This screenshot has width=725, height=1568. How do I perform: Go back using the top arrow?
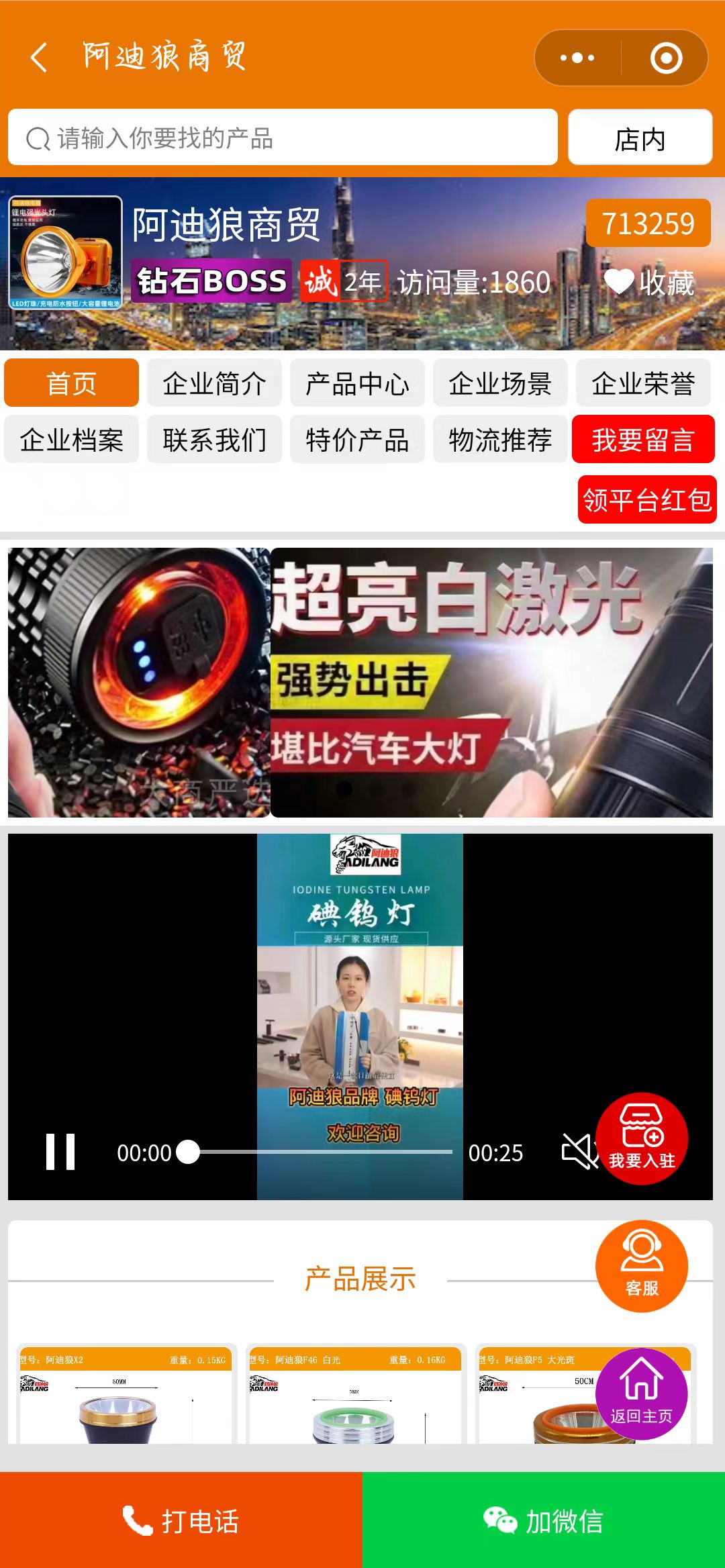[x=39, y=57]
